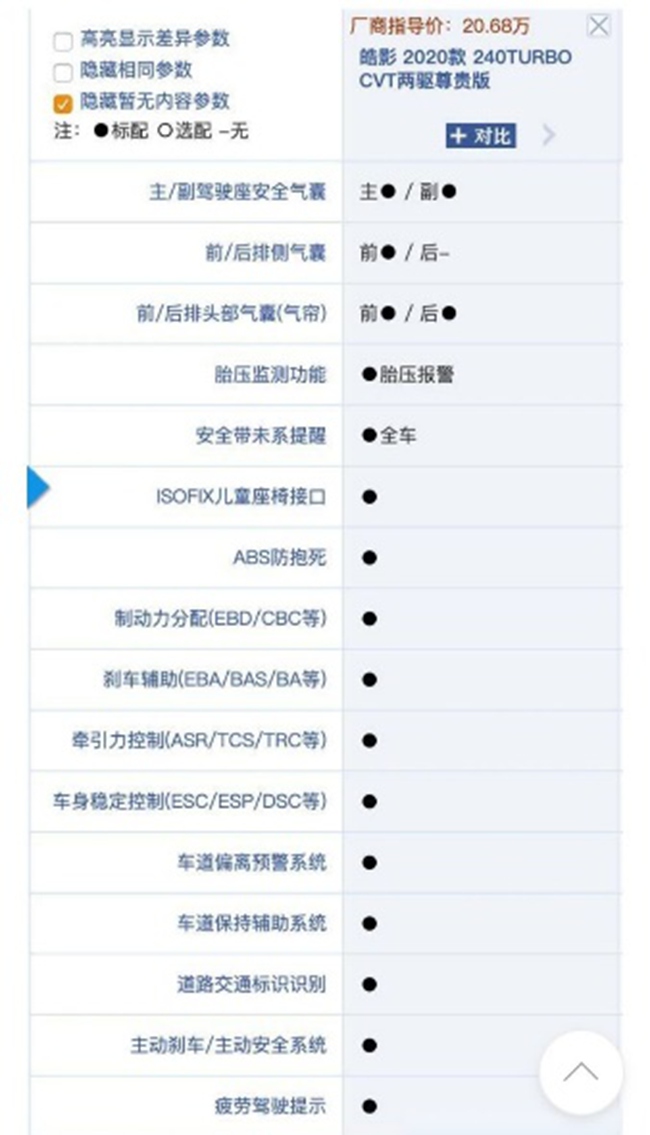Image resolution: width=650 pixels, height=1135 pixels.
Task: Jump back to top with up arrow
Action: pos(581,1071)
